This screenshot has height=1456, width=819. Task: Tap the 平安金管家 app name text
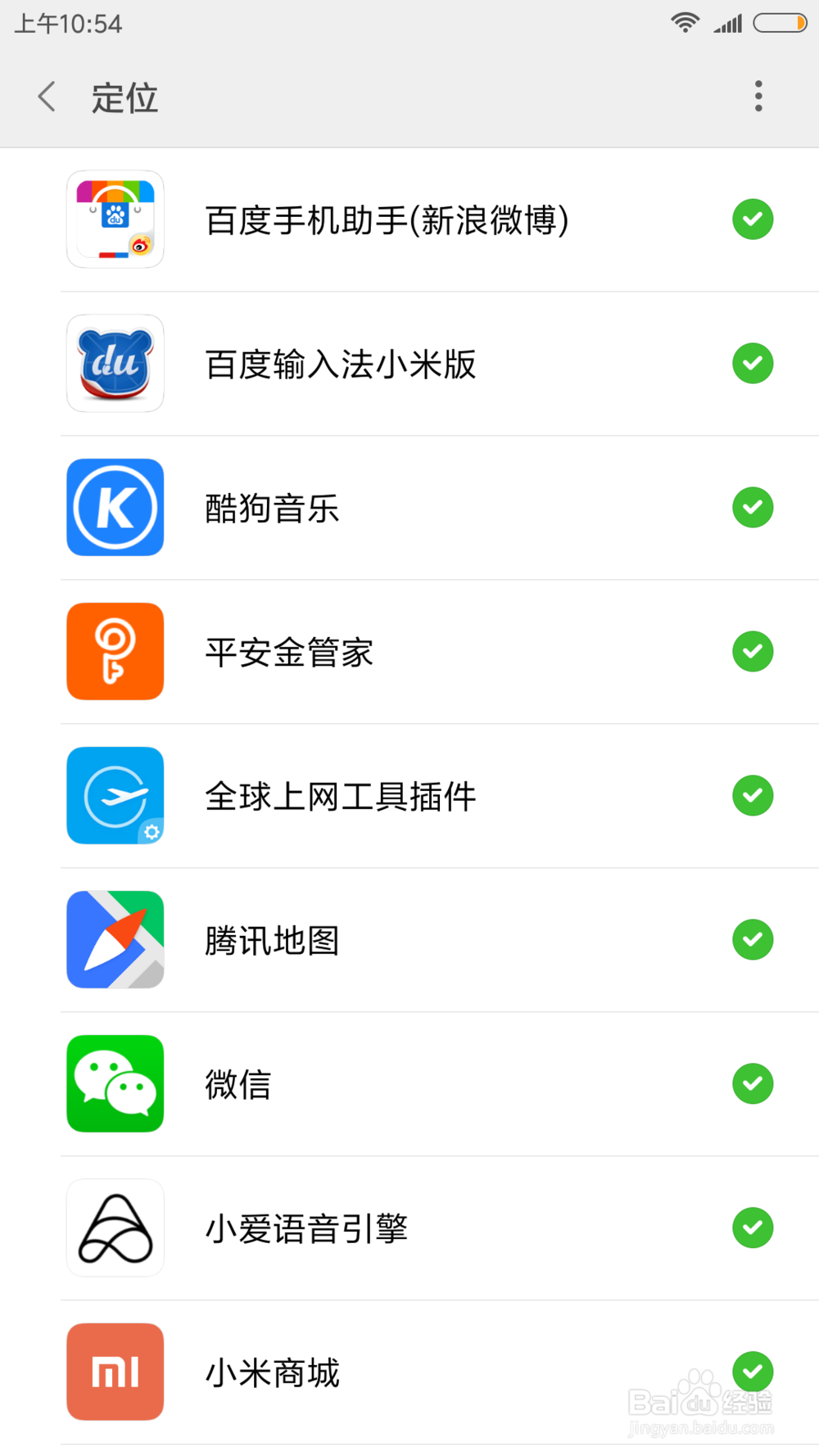pyautogui.click(x=288, y=651)
